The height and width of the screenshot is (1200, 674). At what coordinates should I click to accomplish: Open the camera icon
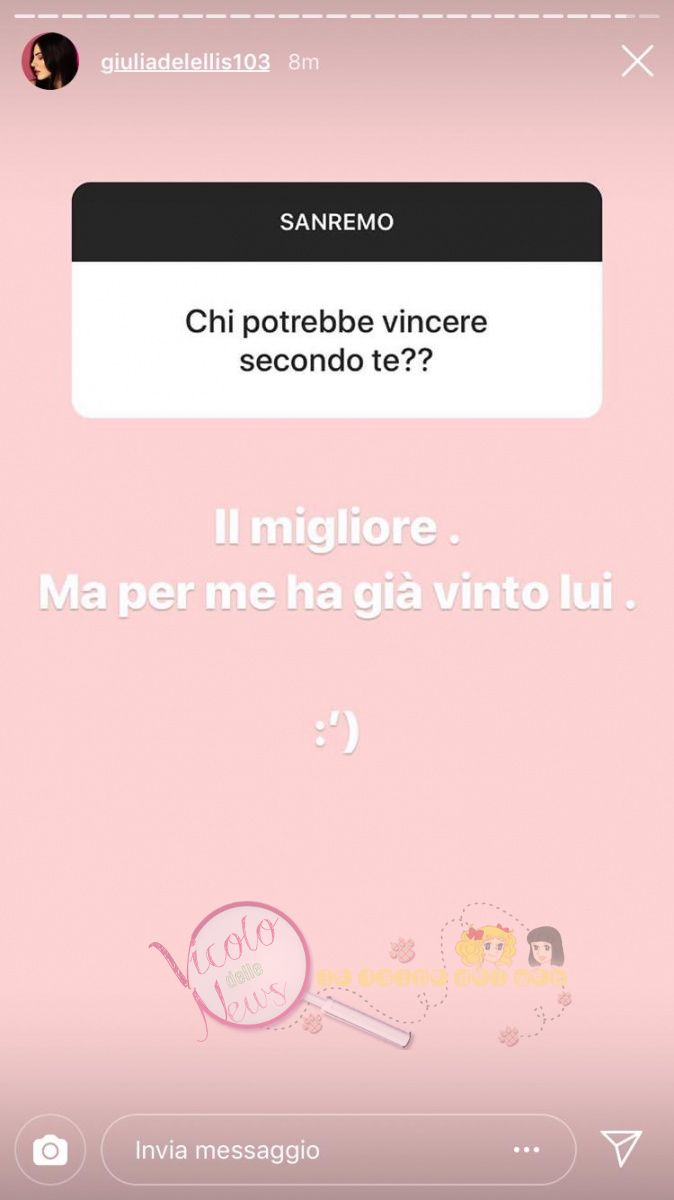click(50, 1150)
